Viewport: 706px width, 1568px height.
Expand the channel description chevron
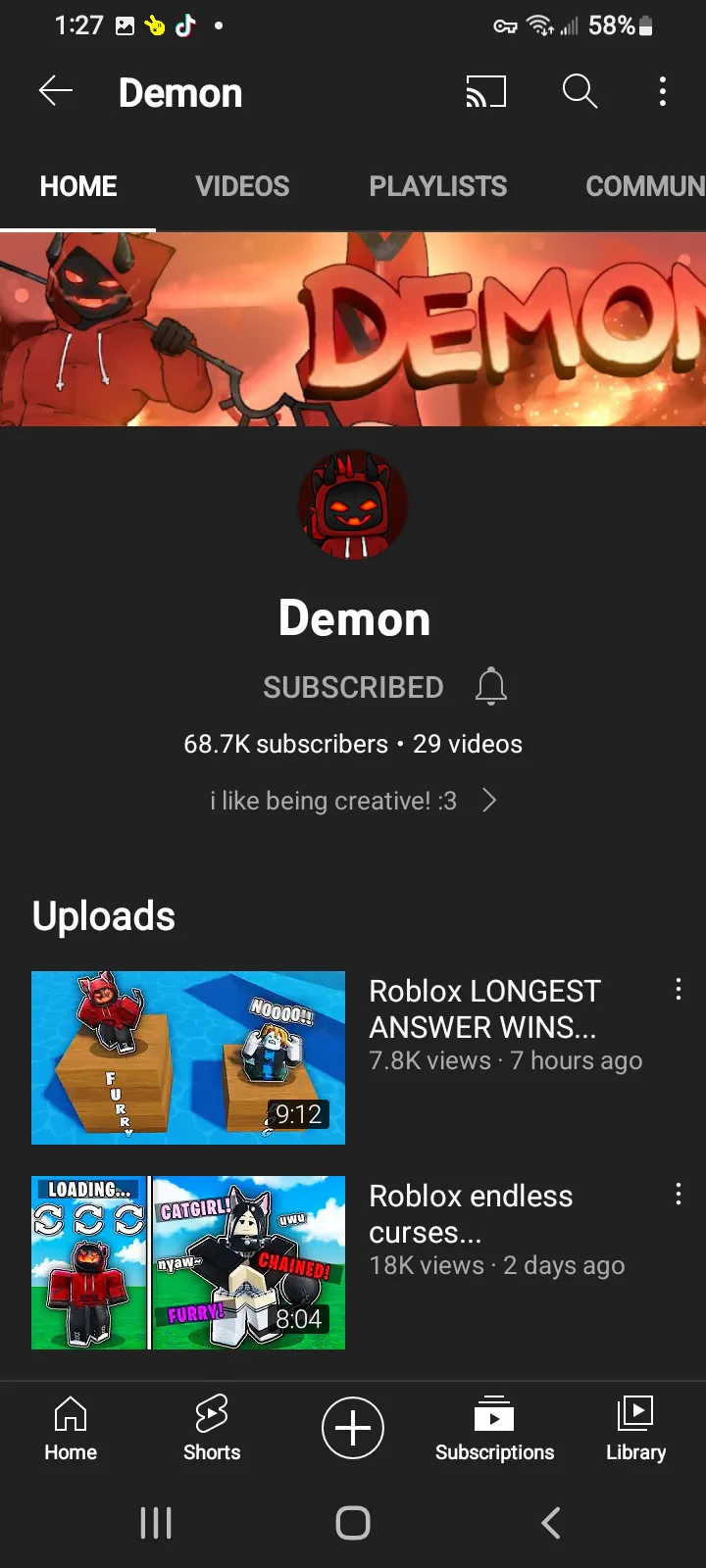[x=489, y=801]
